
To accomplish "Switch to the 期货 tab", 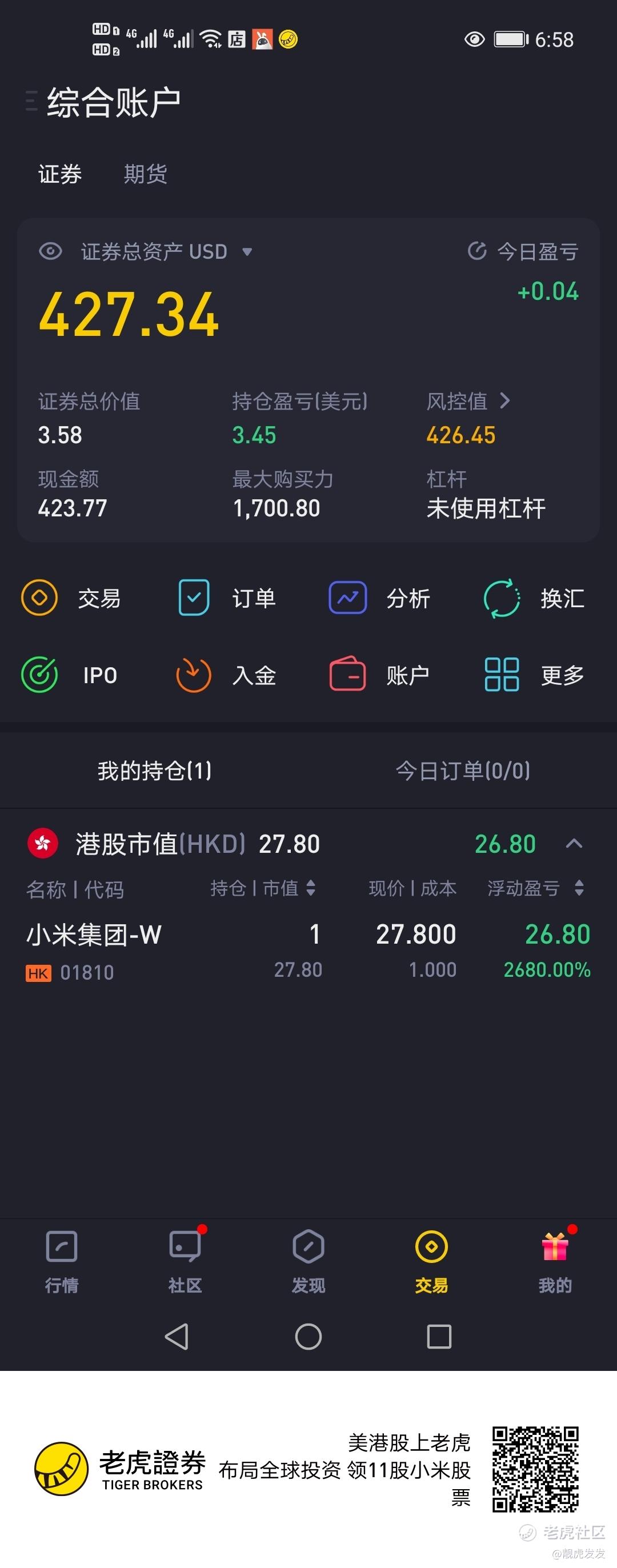I will [146, 174].
